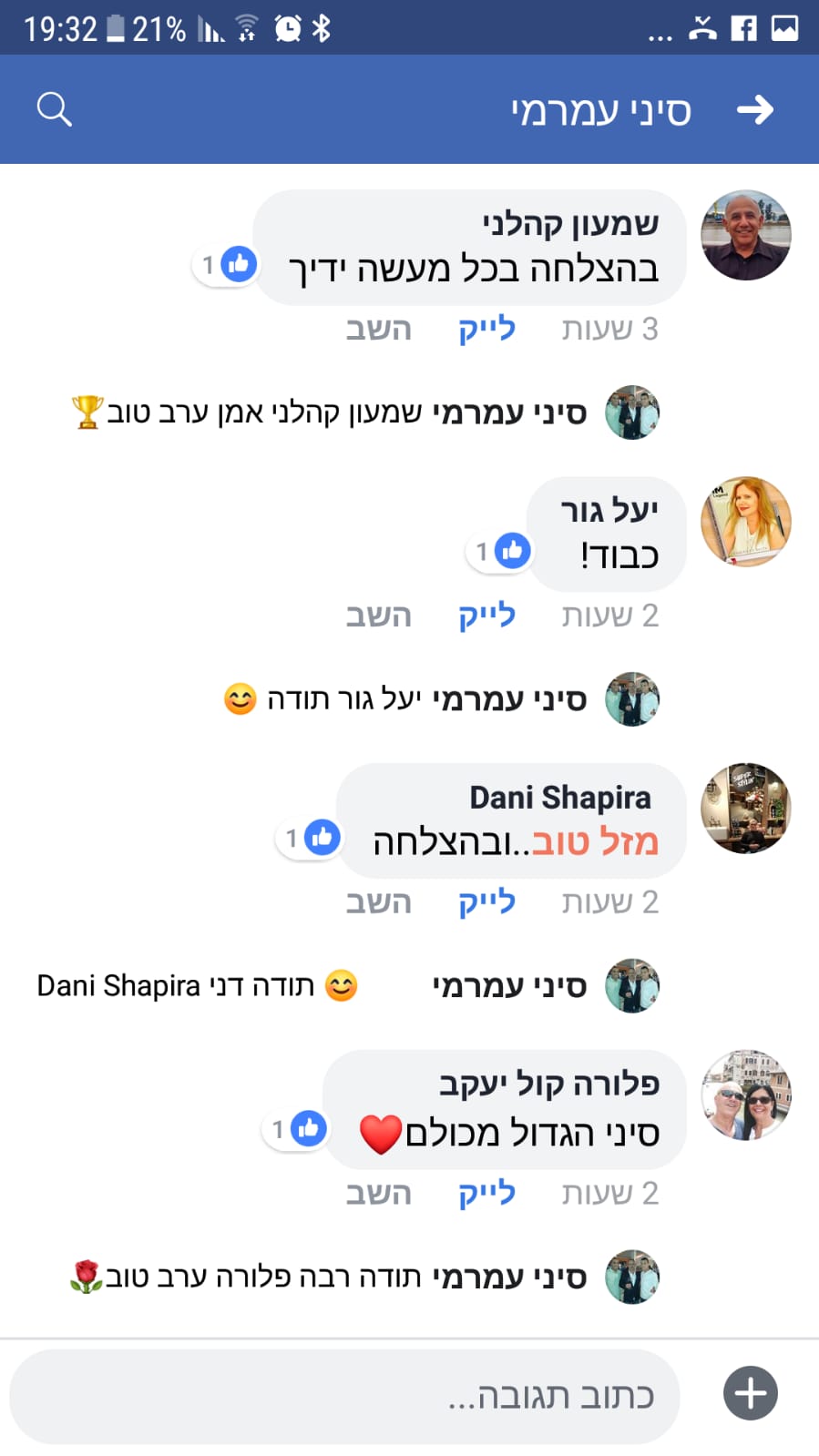
Task: Reply to יעל גור's comment
Action: coord(378,616)
